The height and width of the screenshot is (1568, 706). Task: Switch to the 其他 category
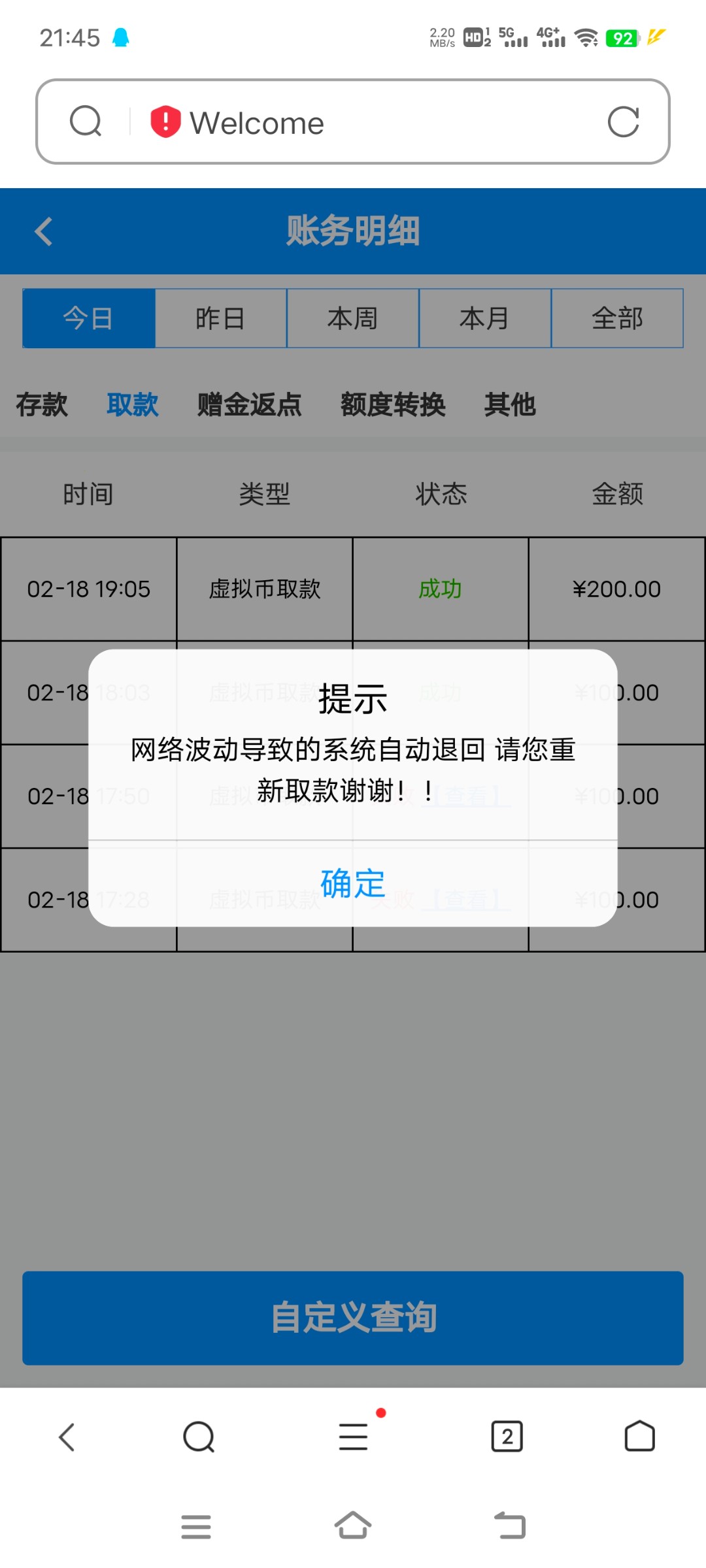[x=510, y=404]
